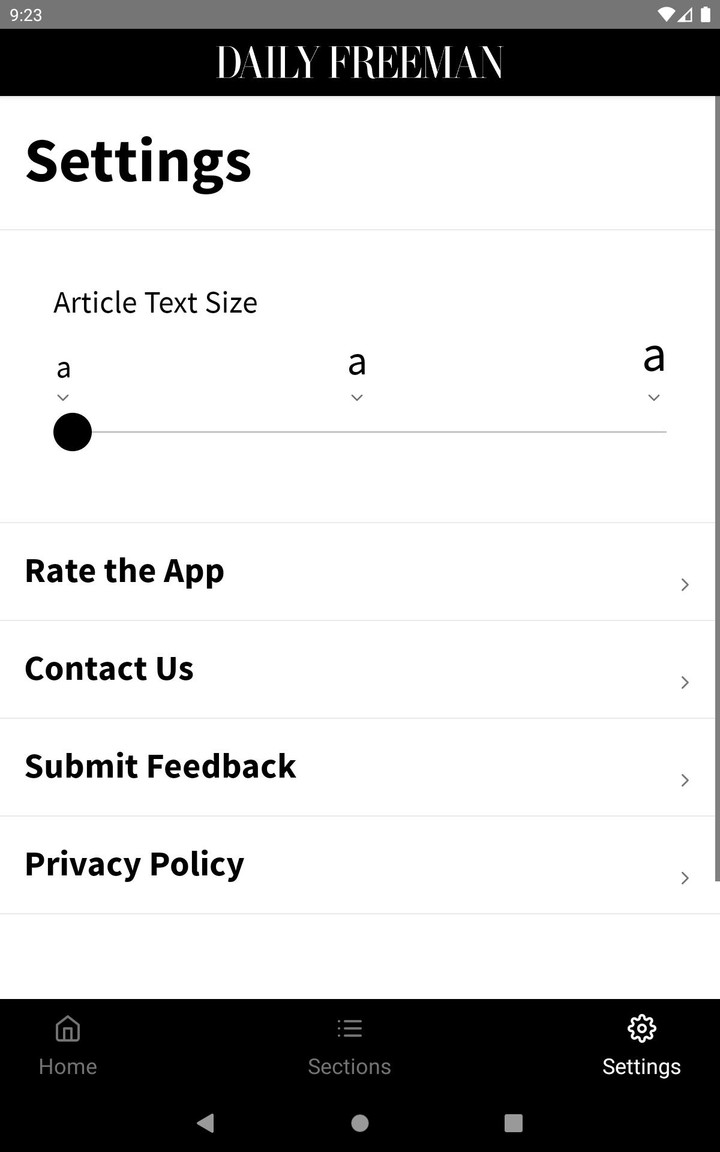The width and height of the screenshot is (720, 1152).
Task: Switch to the Settings tab
Action: (641, 1045)
